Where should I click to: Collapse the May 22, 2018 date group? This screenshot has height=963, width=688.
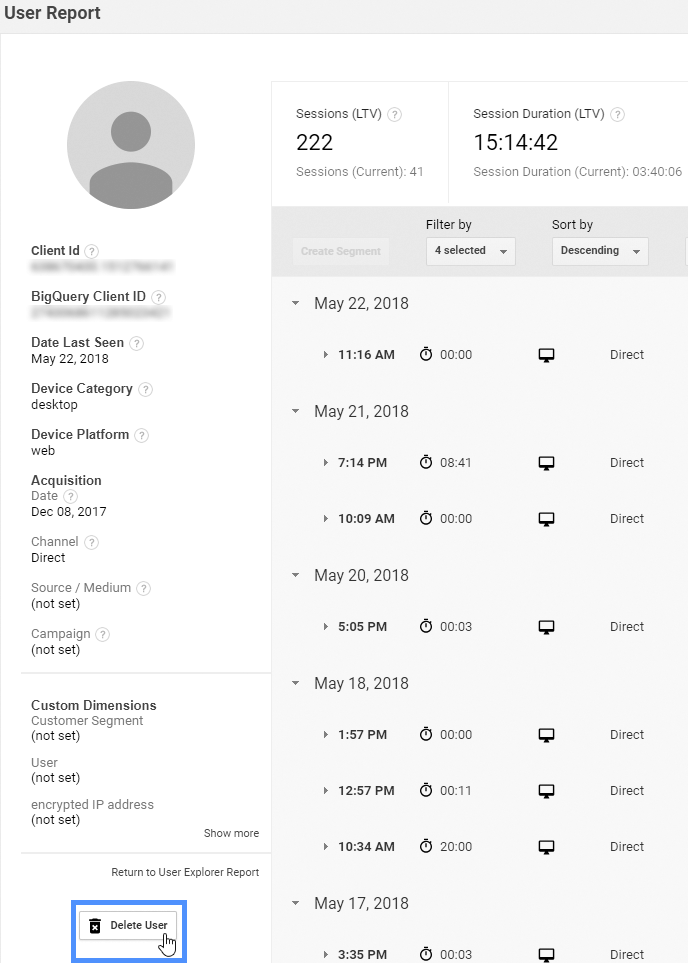pos(295,303)
